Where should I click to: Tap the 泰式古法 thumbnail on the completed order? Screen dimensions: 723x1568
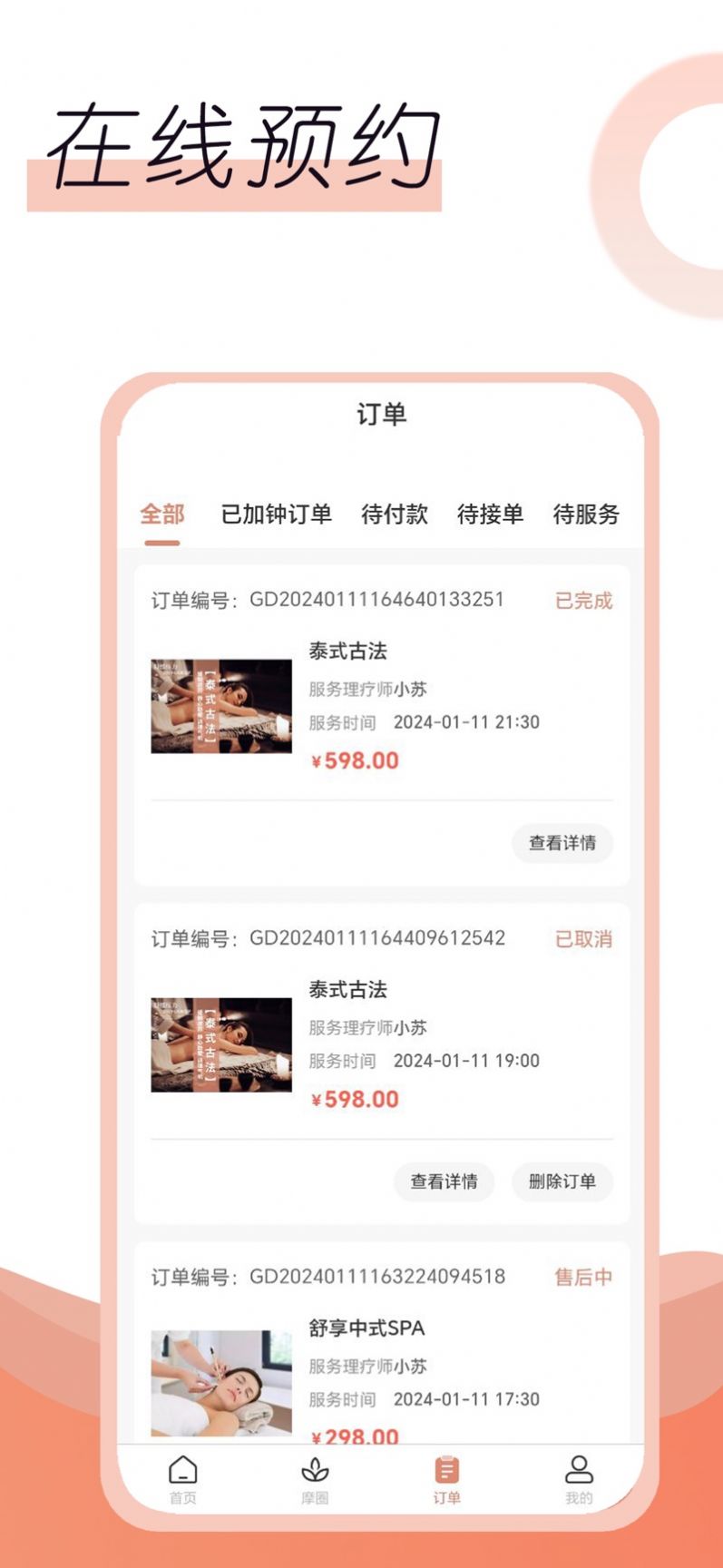221,704
